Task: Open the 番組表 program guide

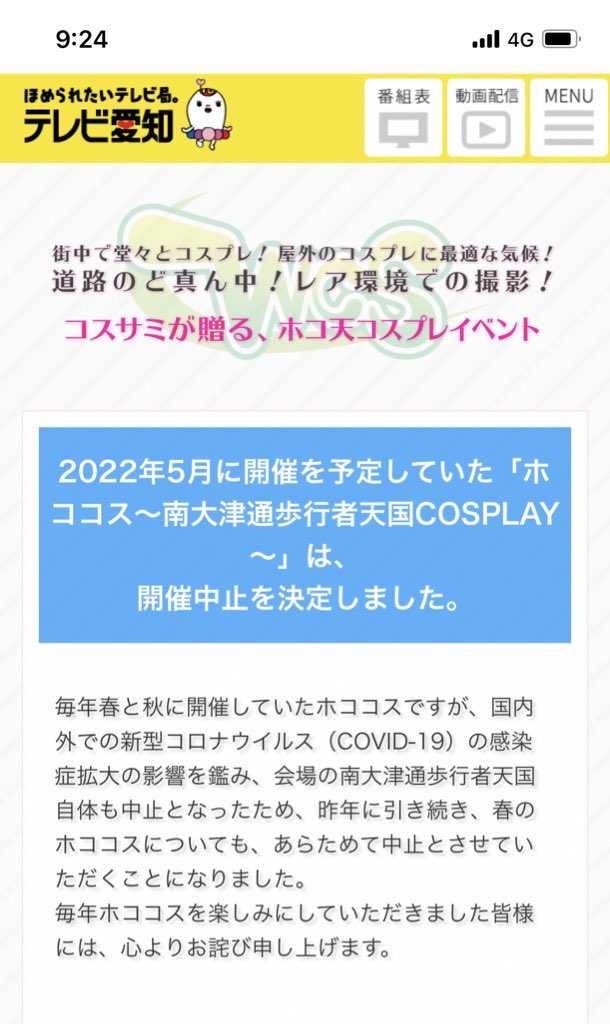Action: point(403,118)
